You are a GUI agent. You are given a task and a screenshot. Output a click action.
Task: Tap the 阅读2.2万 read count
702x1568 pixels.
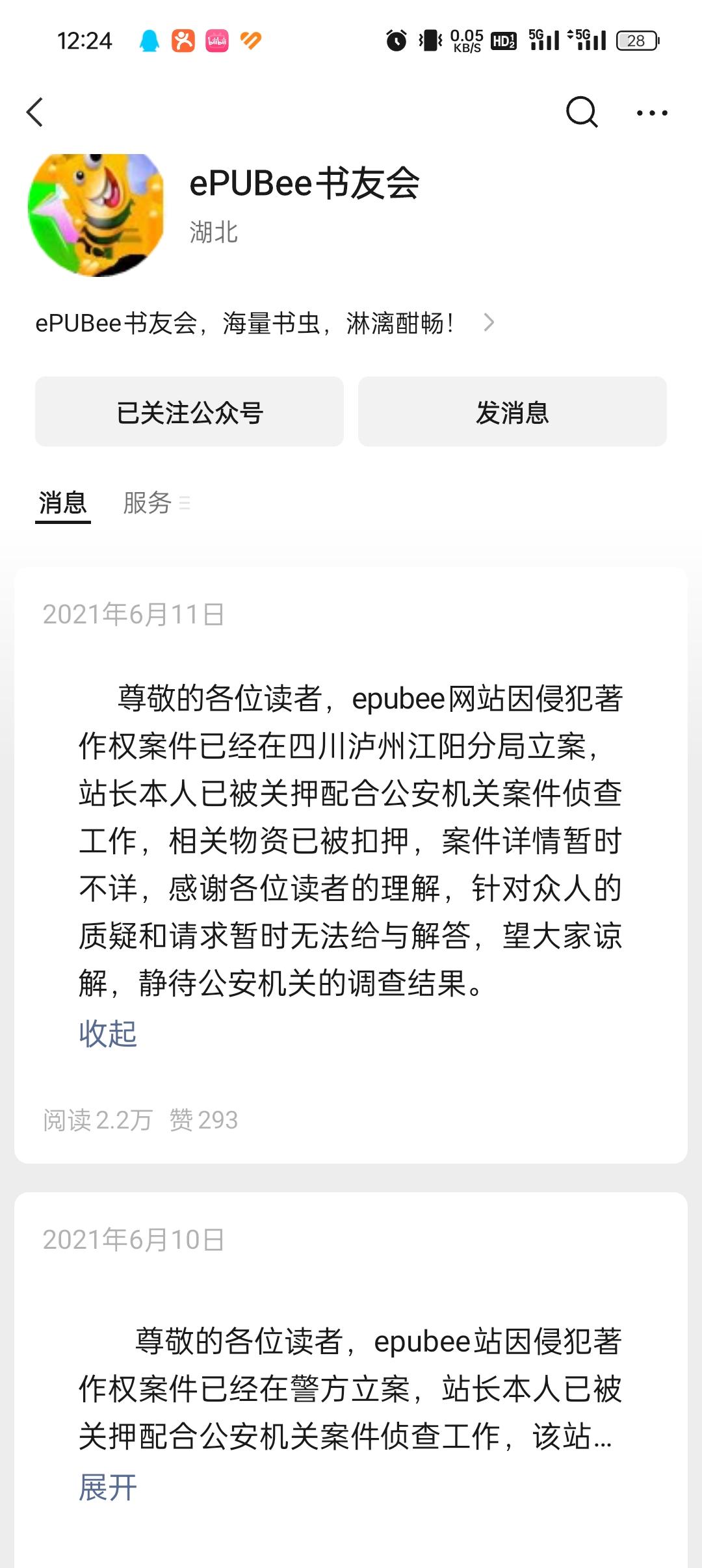coord(95,1115)
